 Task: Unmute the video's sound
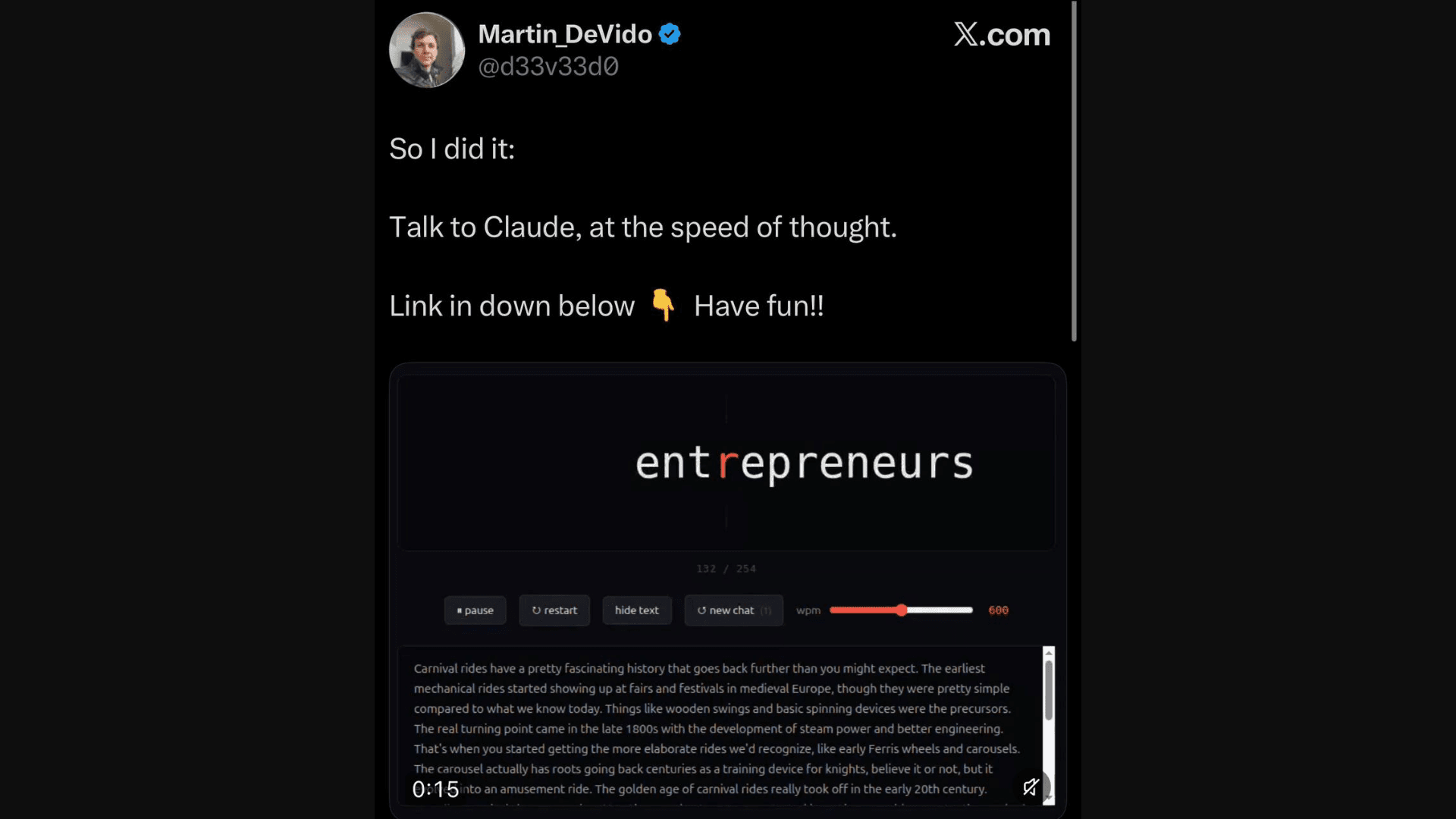point(1031,787)
